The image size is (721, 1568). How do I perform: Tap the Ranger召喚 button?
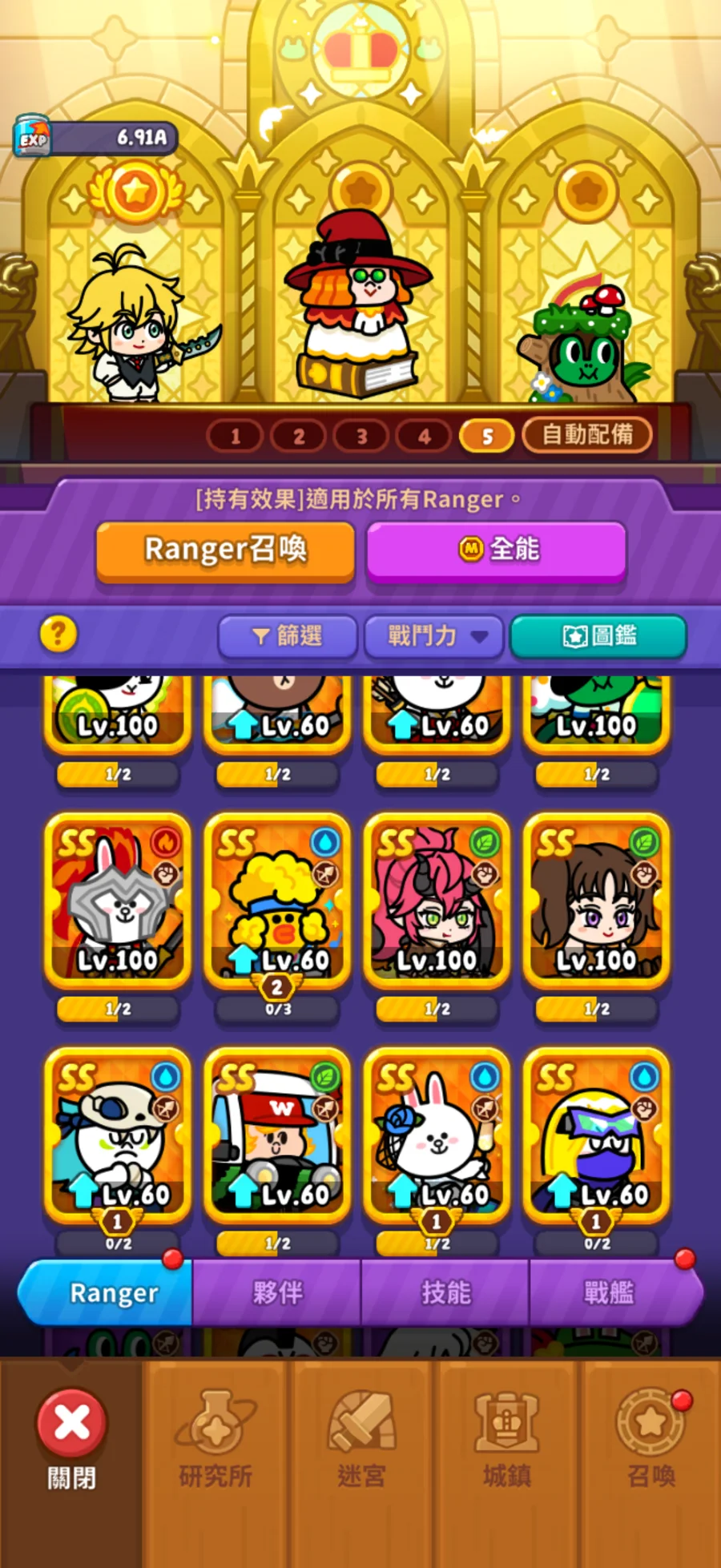point(225,550)
